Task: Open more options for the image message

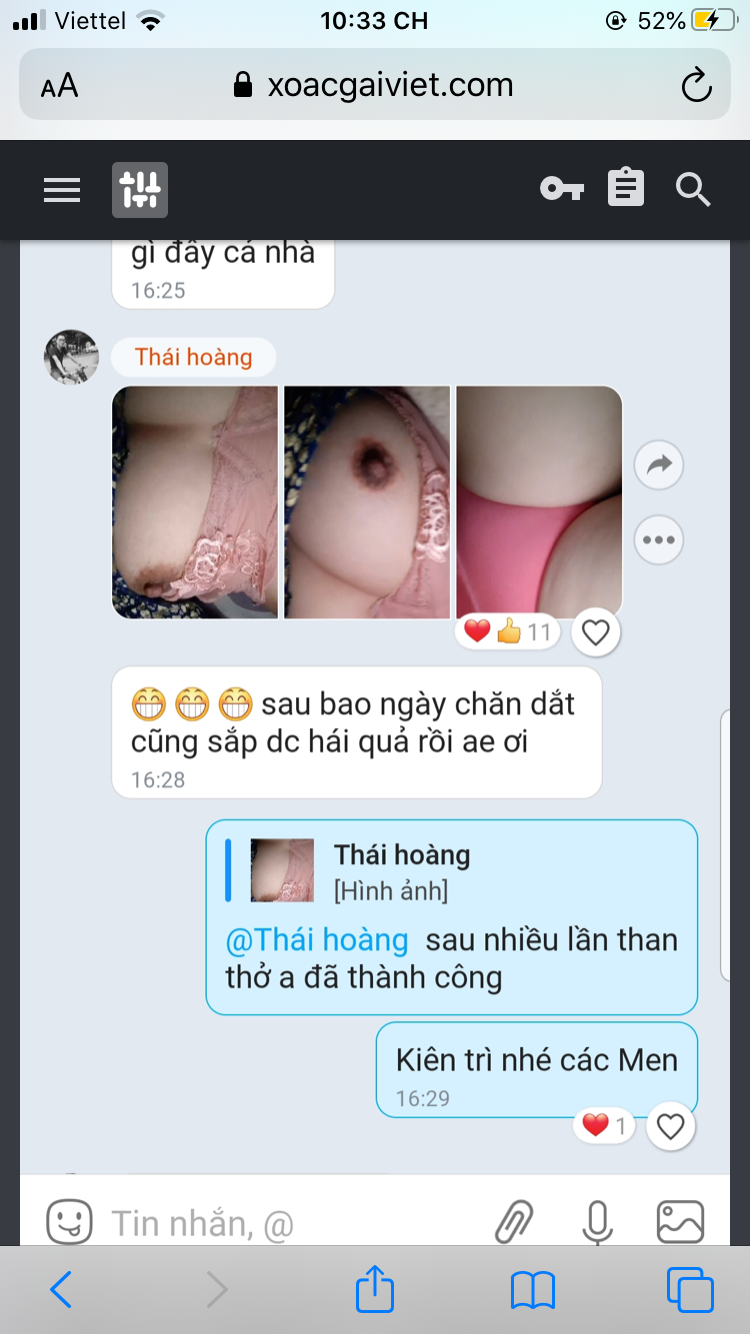Action: coord(658,540)
